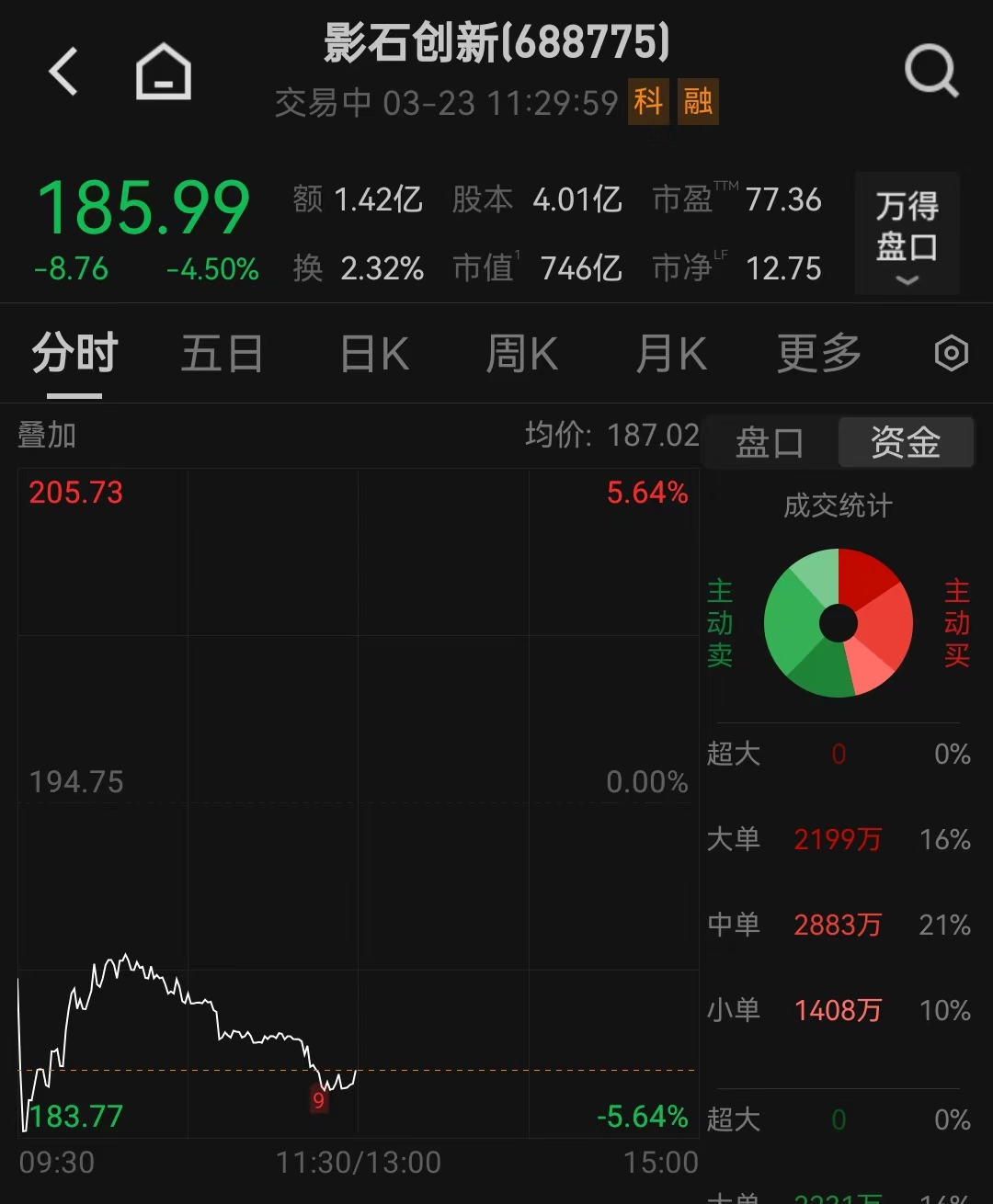Open the home icon

pyautogui.click(x=164, y=72)
